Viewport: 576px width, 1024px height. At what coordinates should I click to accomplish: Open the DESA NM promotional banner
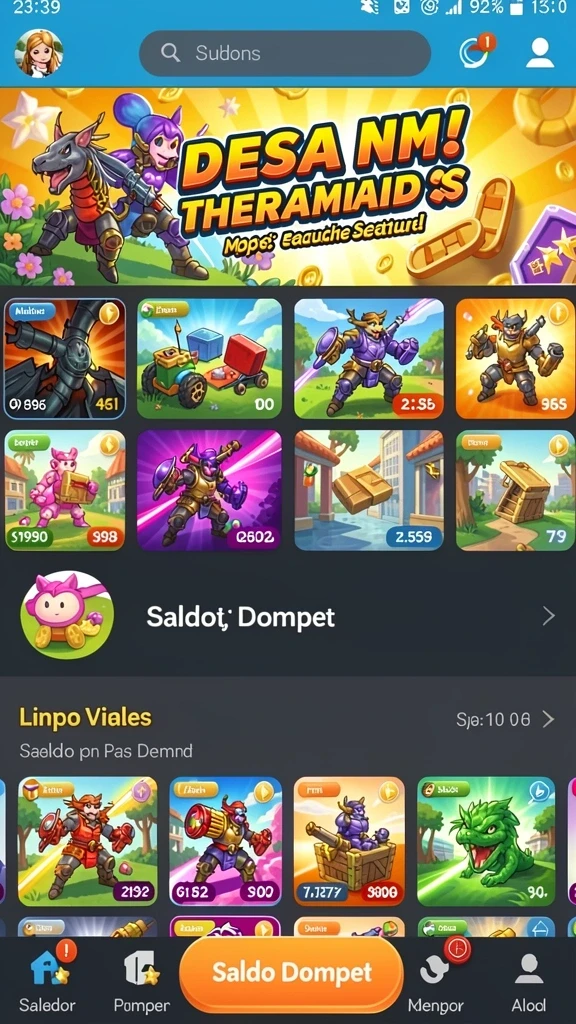click(288, 187)
